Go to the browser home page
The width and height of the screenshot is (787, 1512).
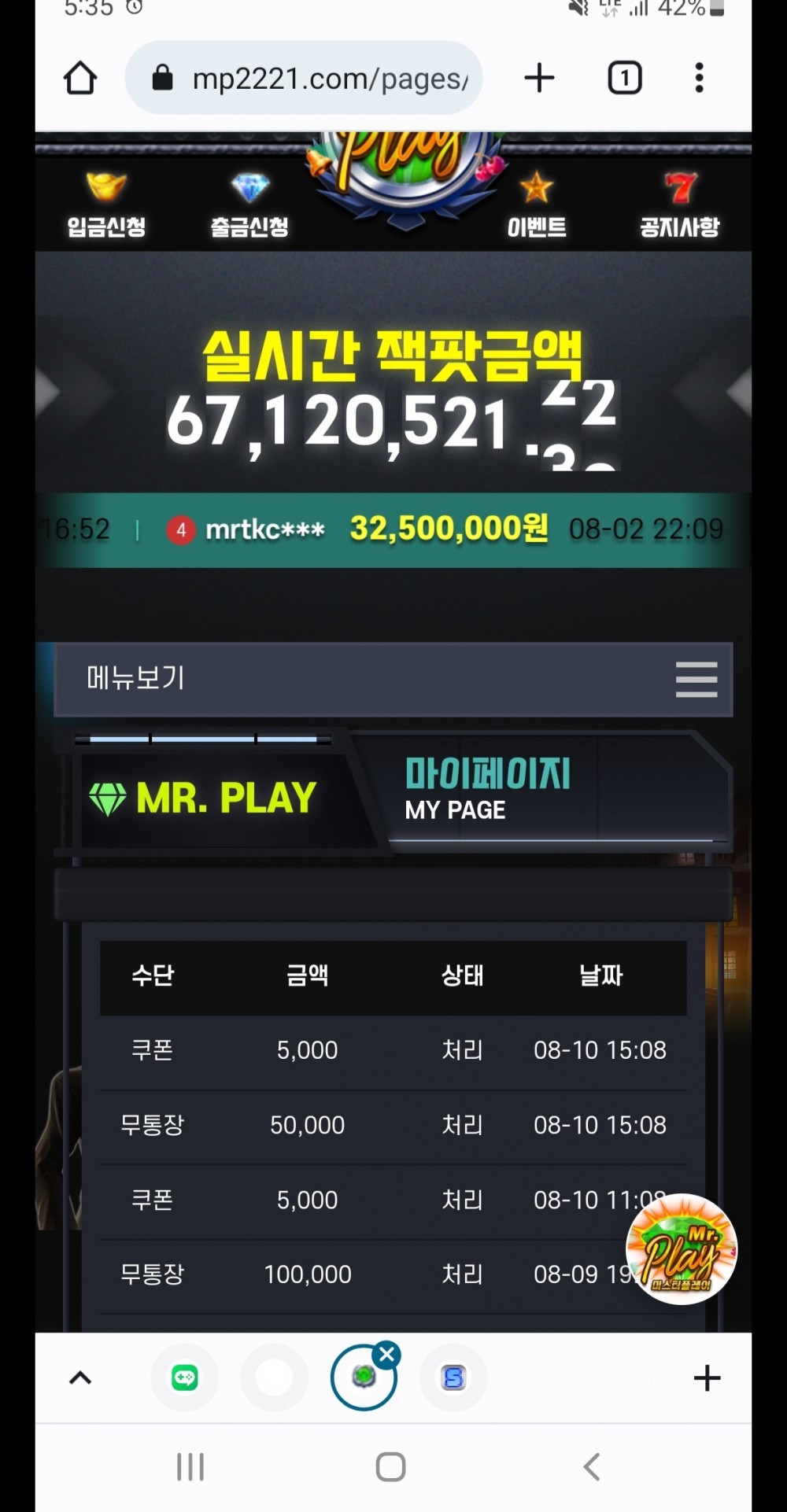(80, 78)
